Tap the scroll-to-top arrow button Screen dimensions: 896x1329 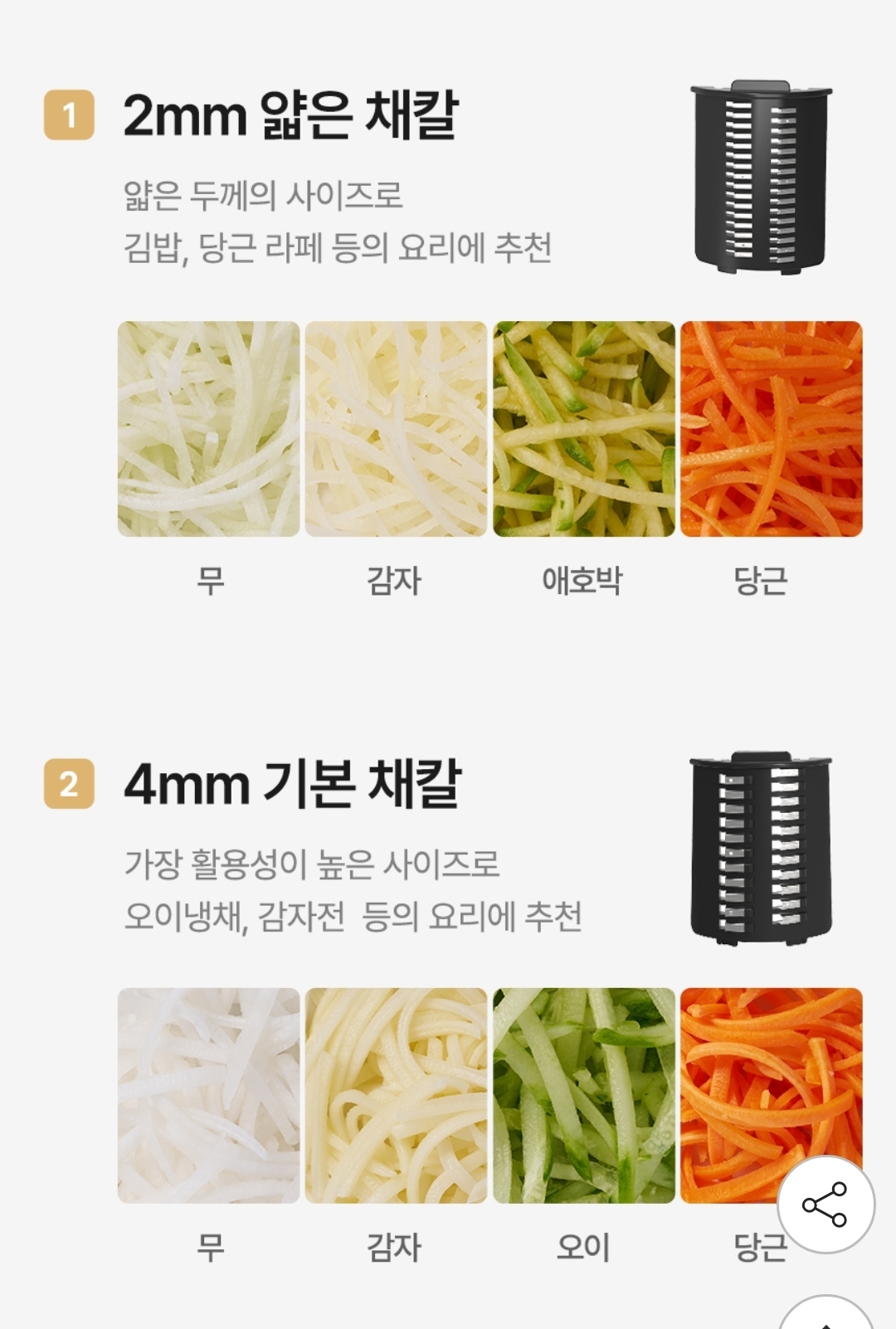[x=826, y=1317]
